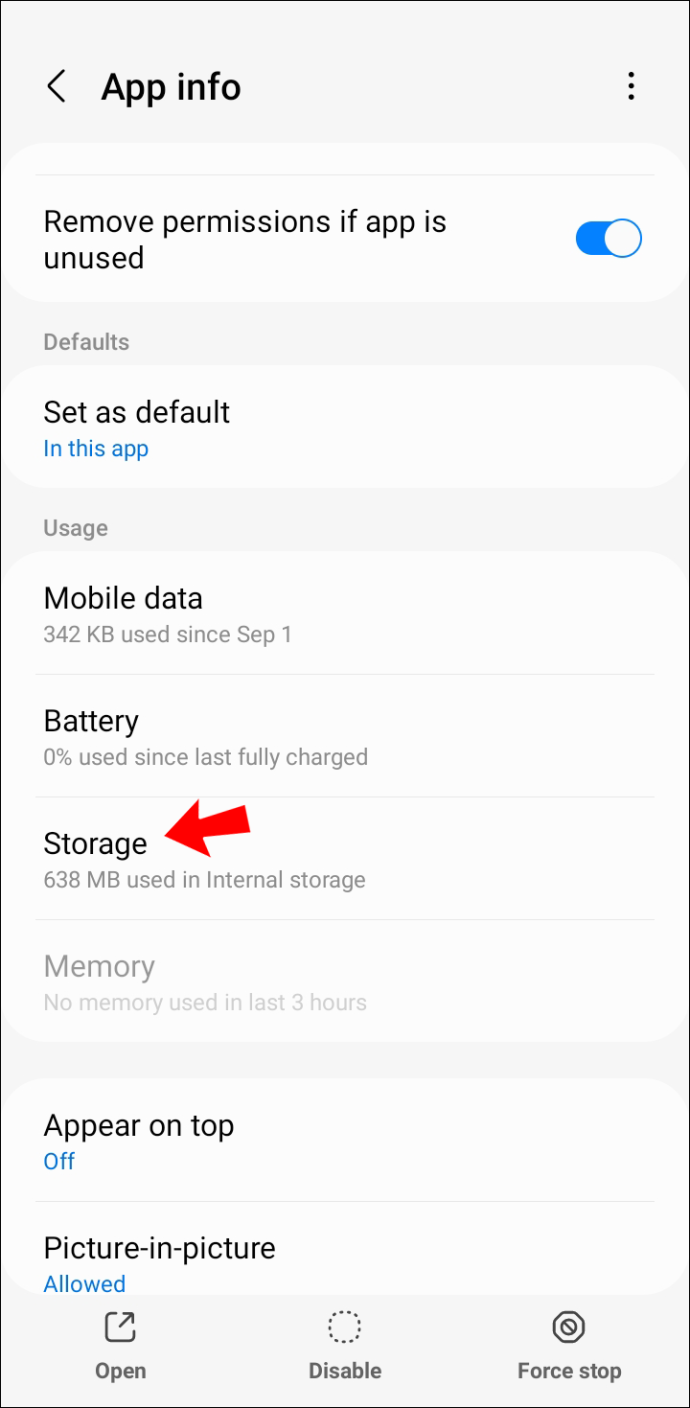
Task: Open Appear on top setting
Action: (x=345, y=1142)
